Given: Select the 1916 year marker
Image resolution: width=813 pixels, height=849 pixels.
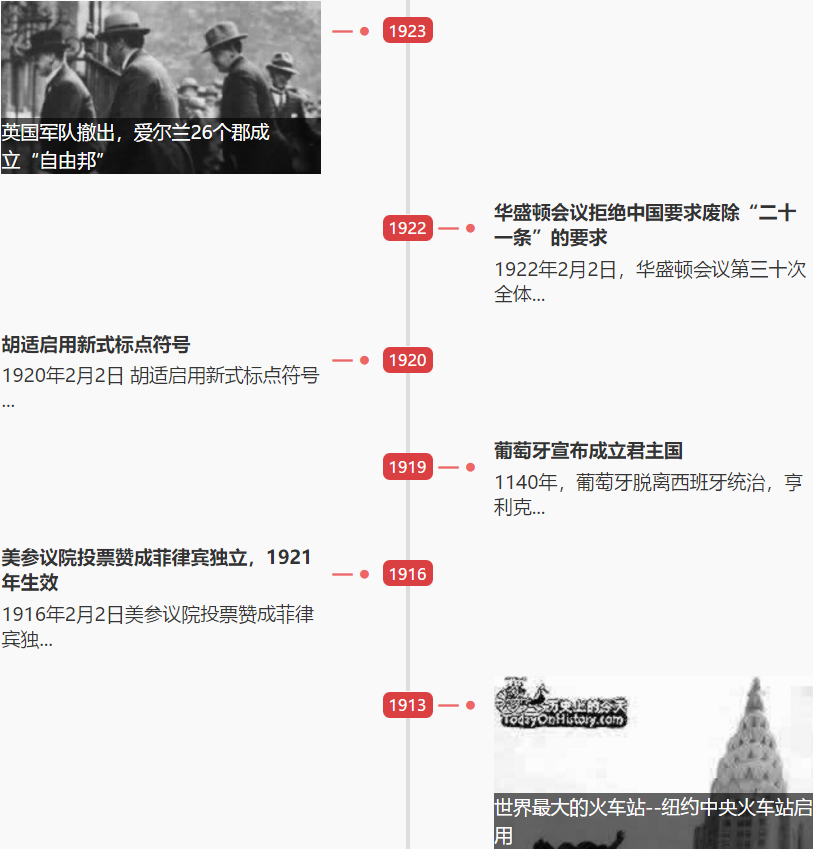Looking at the screenshot, I should coord(407,574).
